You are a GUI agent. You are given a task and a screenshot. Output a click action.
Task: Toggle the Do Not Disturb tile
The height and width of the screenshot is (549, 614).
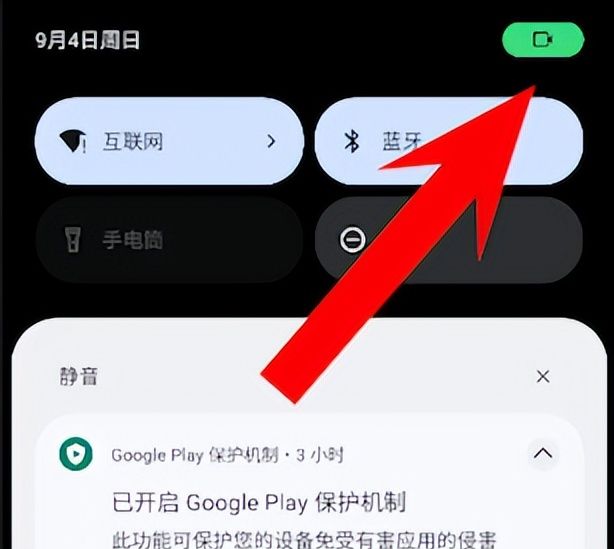[400, 241]
